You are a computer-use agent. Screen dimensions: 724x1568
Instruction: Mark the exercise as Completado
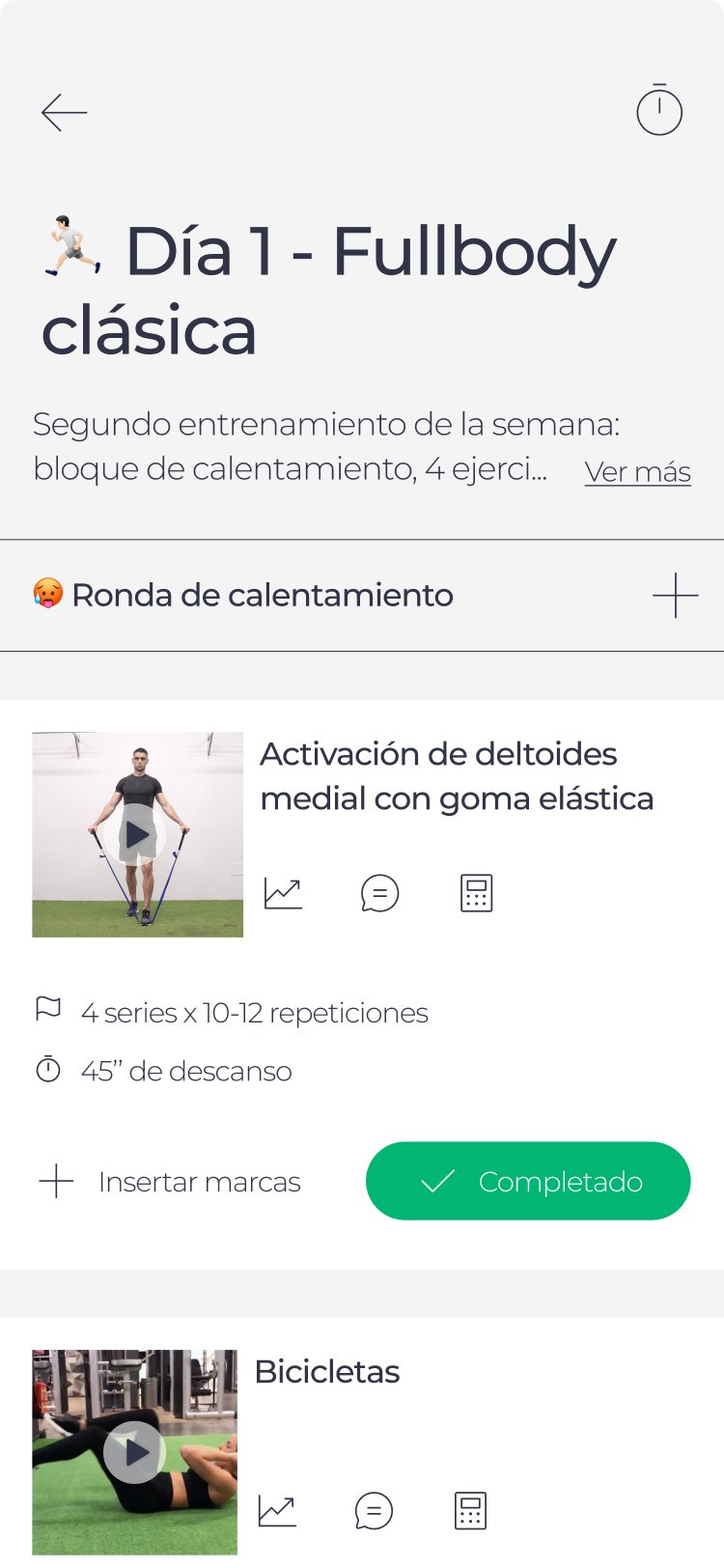point(528,1181)
